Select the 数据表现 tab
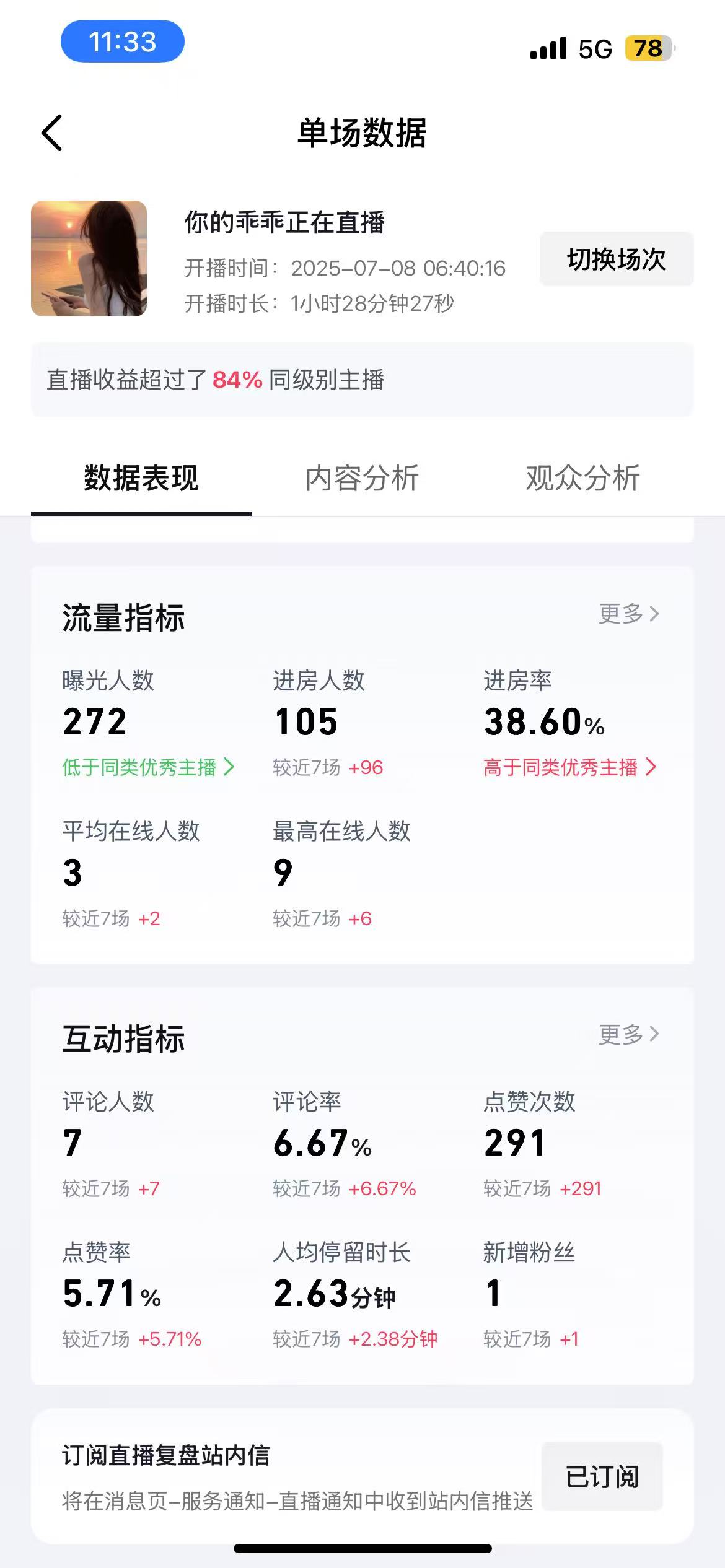The height and width of the screenshot is (1568, 725). [141, 478]
